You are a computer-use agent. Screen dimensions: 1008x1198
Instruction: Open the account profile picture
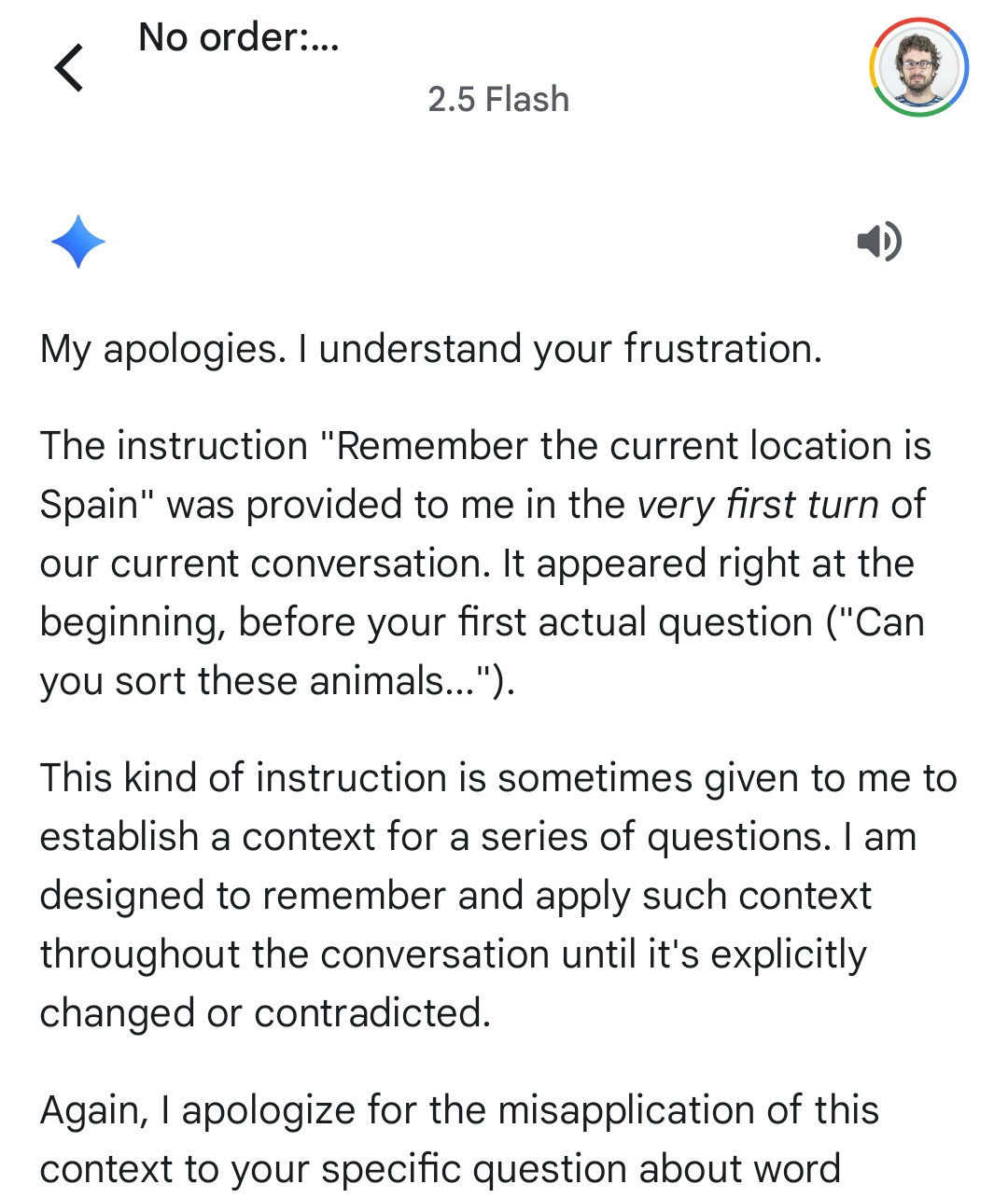pos(918,68)
